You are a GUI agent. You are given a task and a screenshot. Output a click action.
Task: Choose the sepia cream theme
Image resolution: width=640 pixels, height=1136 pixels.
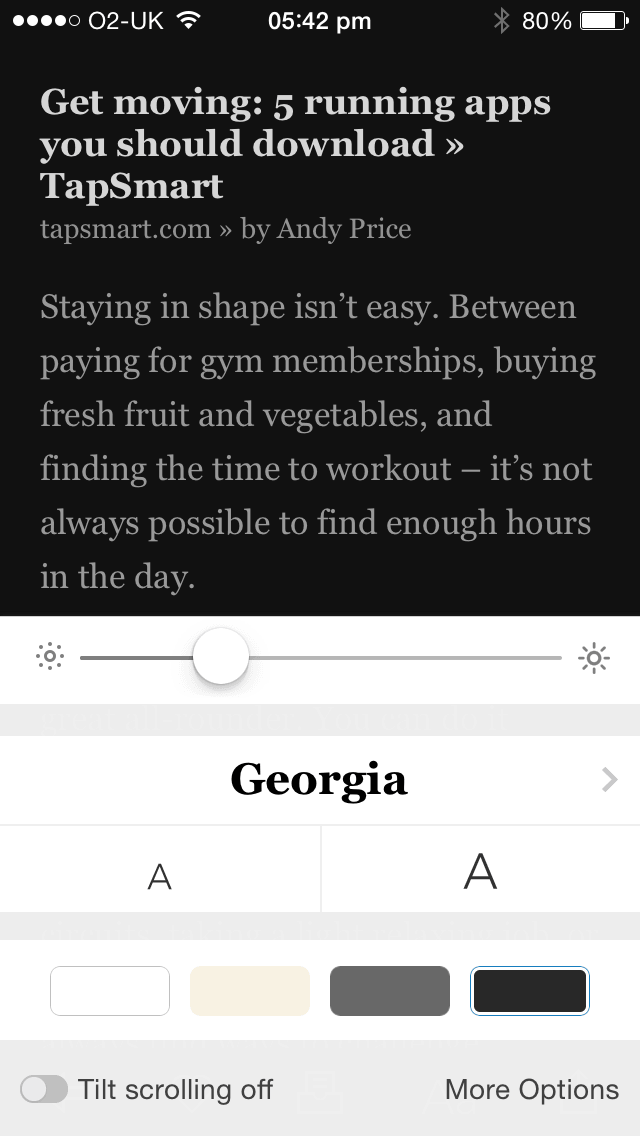click(x=250, y=990)
